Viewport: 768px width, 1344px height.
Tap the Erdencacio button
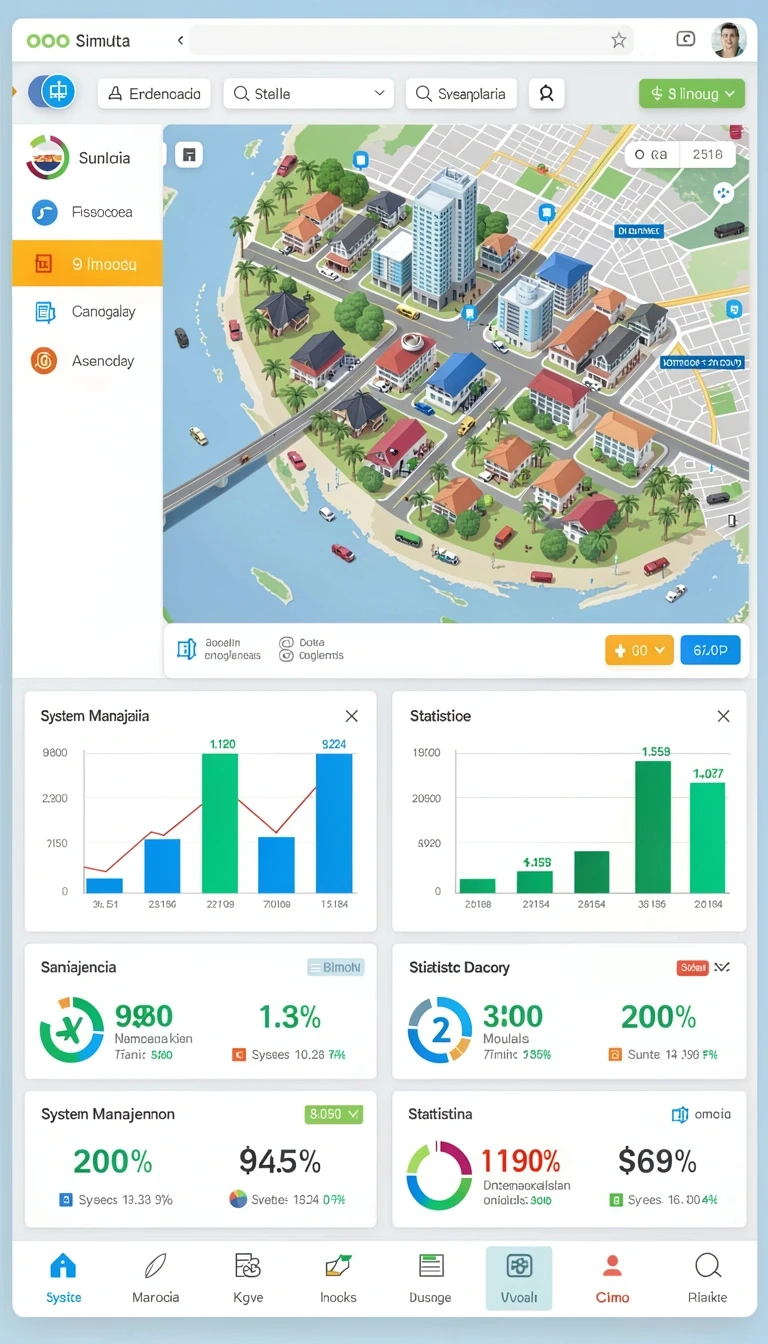point(154,94)
